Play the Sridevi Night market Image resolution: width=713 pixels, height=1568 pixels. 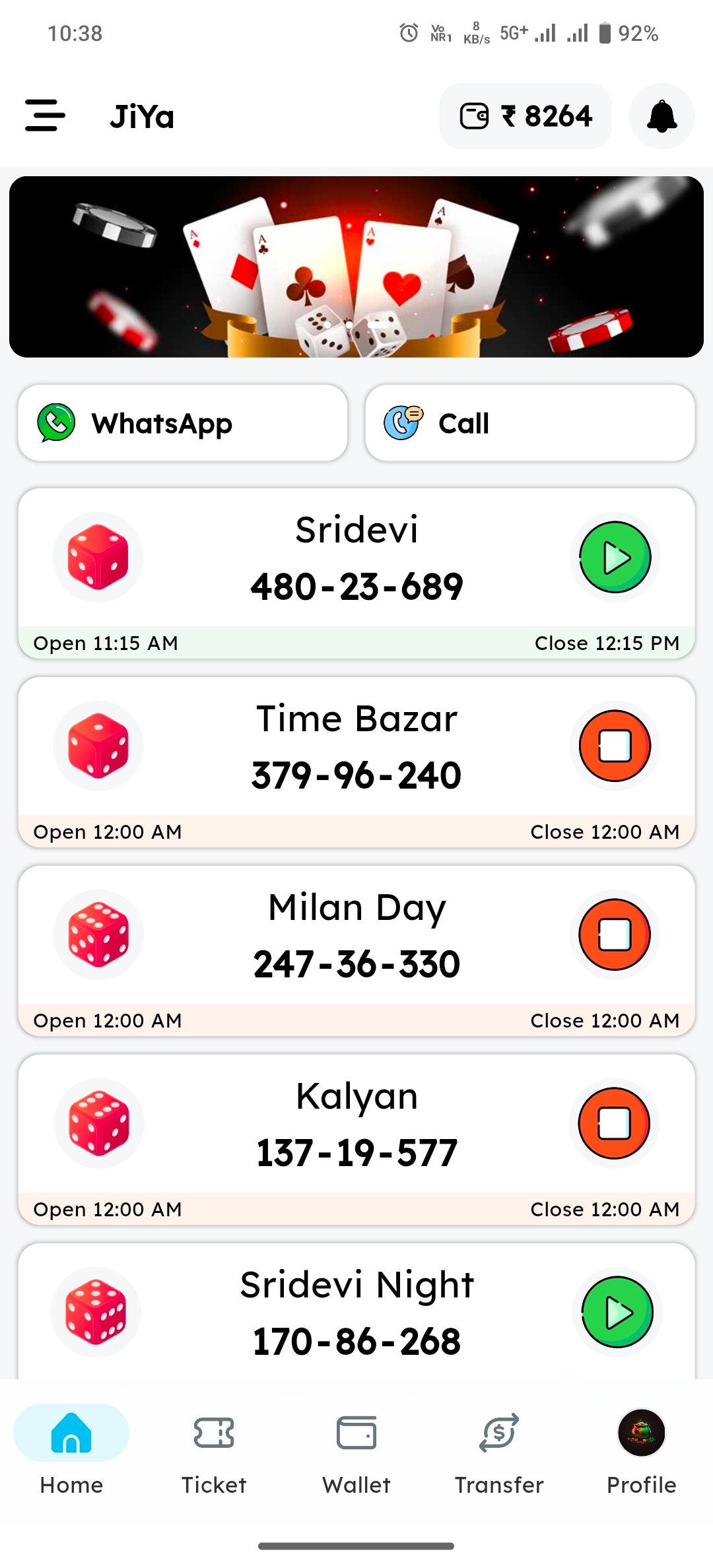pos(617,1312)
